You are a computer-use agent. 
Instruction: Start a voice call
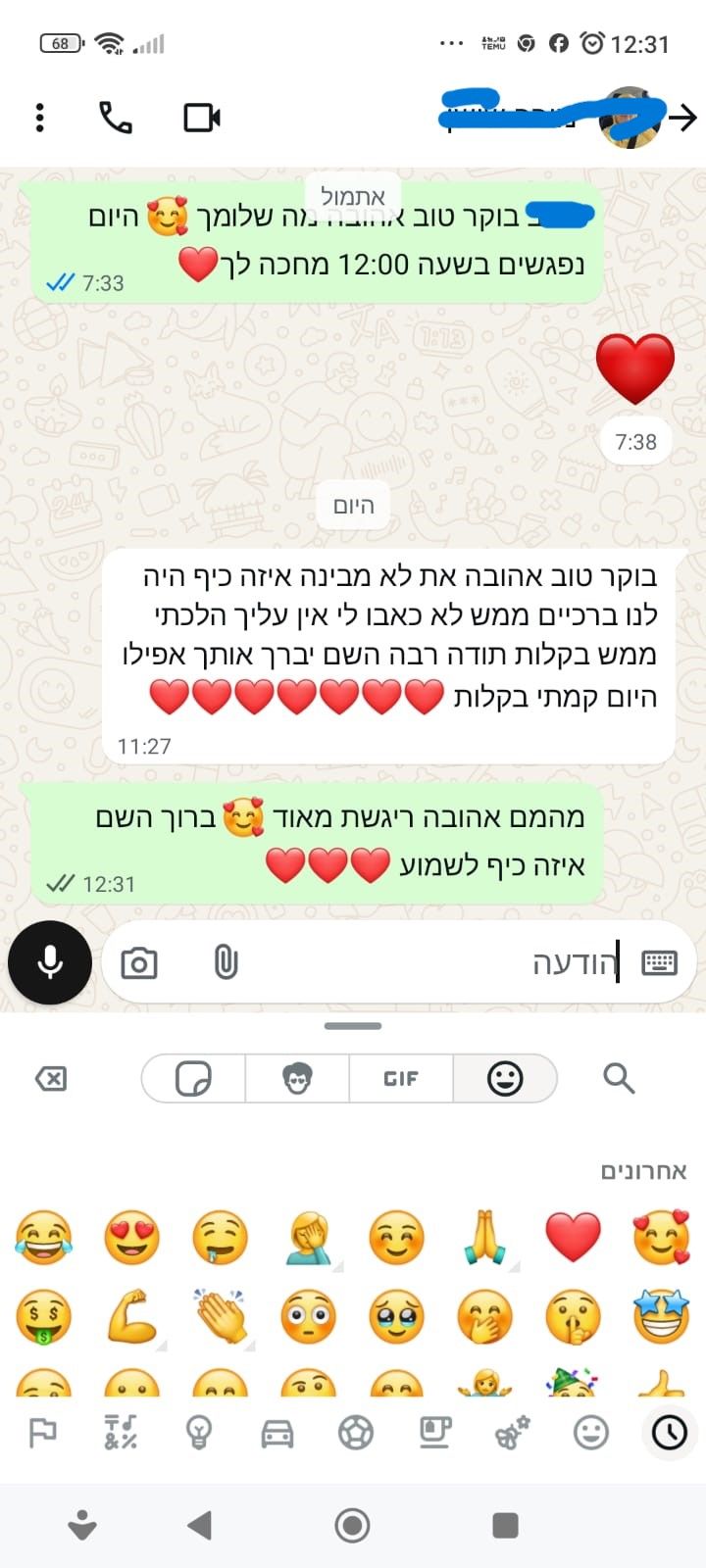click(116, 118)
